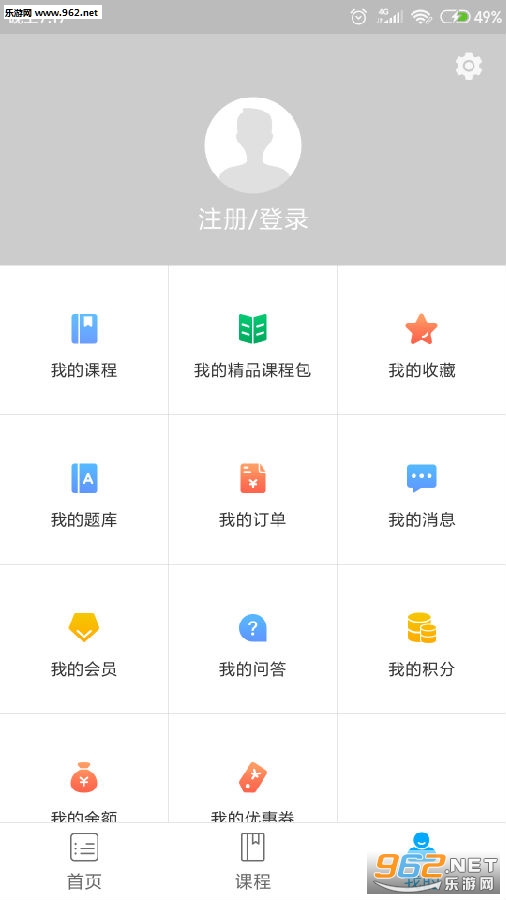View 我的订单
506x900 pixels.
tap(253, 490)
